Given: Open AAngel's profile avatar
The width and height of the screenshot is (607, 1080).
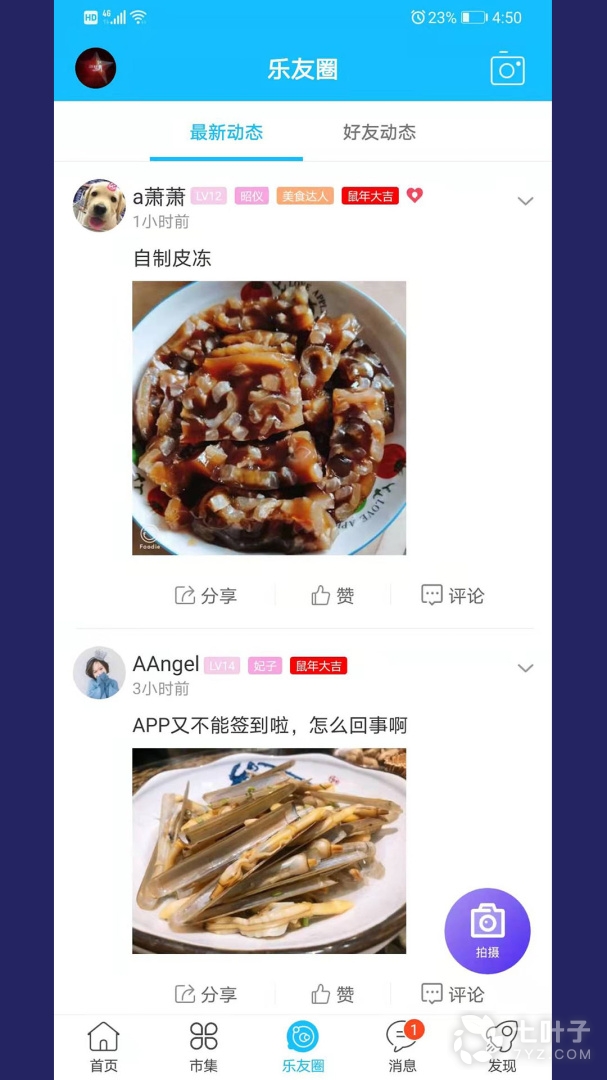Looking at the screenshot, I should click(x=99, y=672).
